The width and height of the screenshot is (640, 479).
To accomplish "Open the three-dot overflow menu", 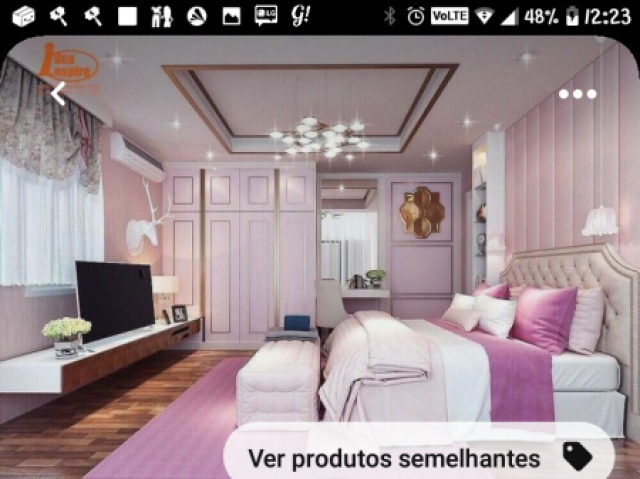I will point(577,94).
